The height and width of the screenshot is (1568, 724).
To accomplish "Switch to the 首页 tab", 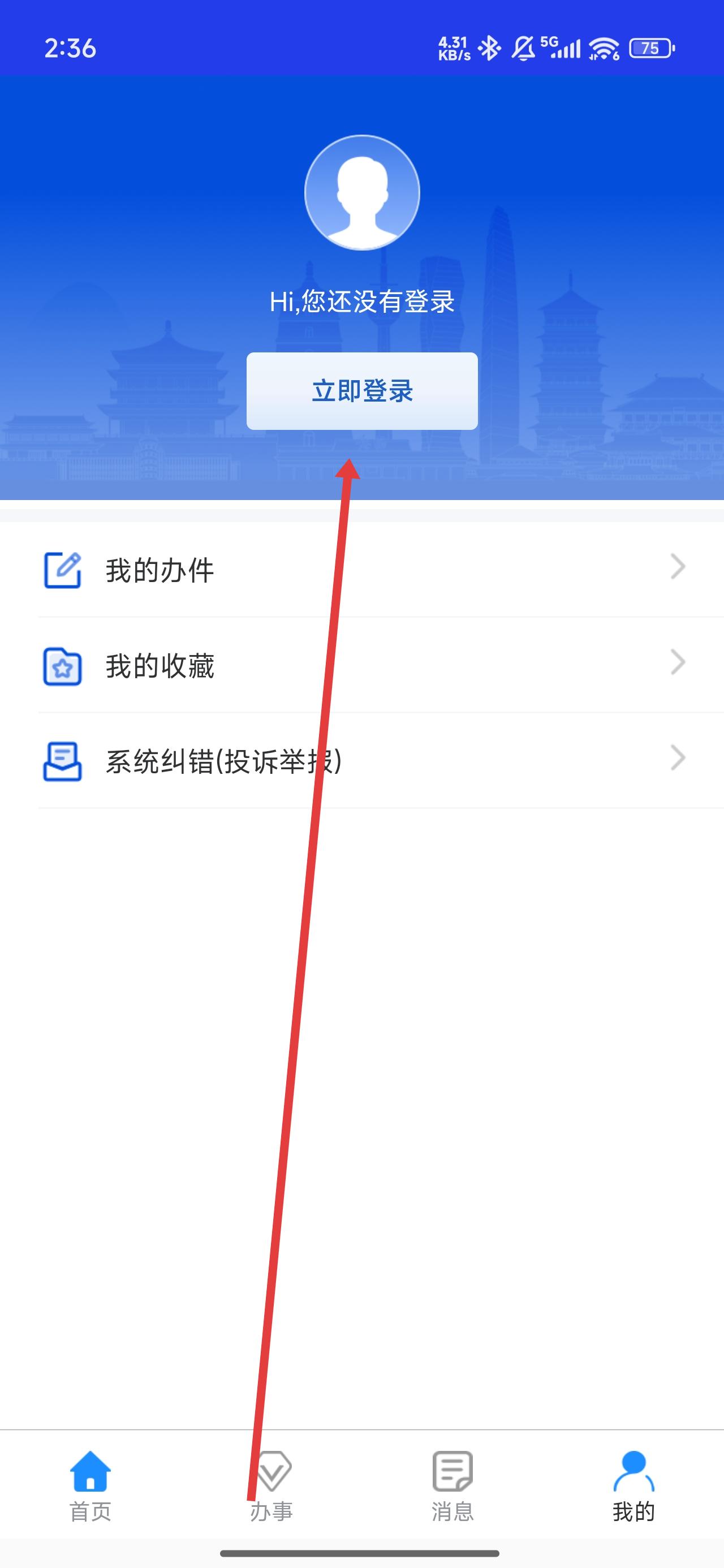I will 90,1485.
